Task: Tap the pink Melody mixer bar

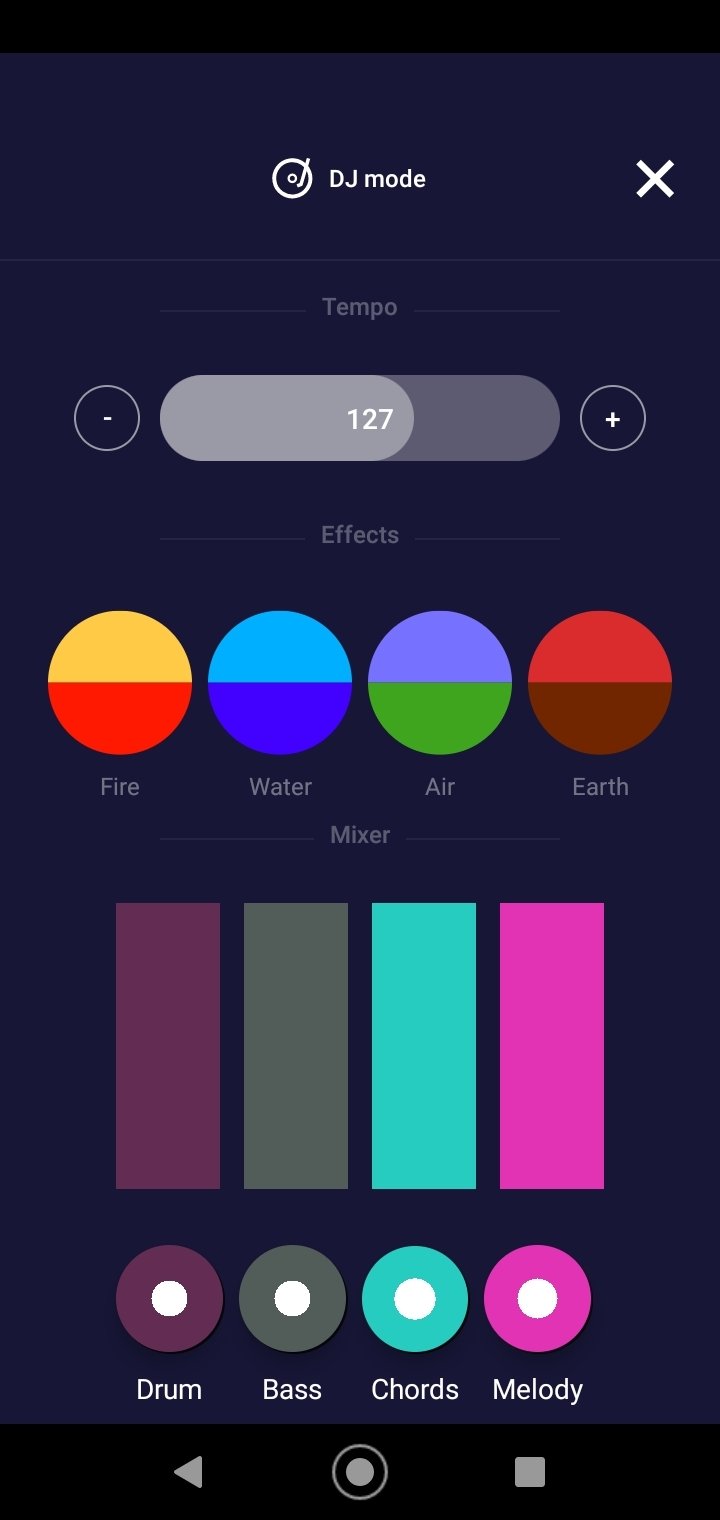Action: (552, 1046)
